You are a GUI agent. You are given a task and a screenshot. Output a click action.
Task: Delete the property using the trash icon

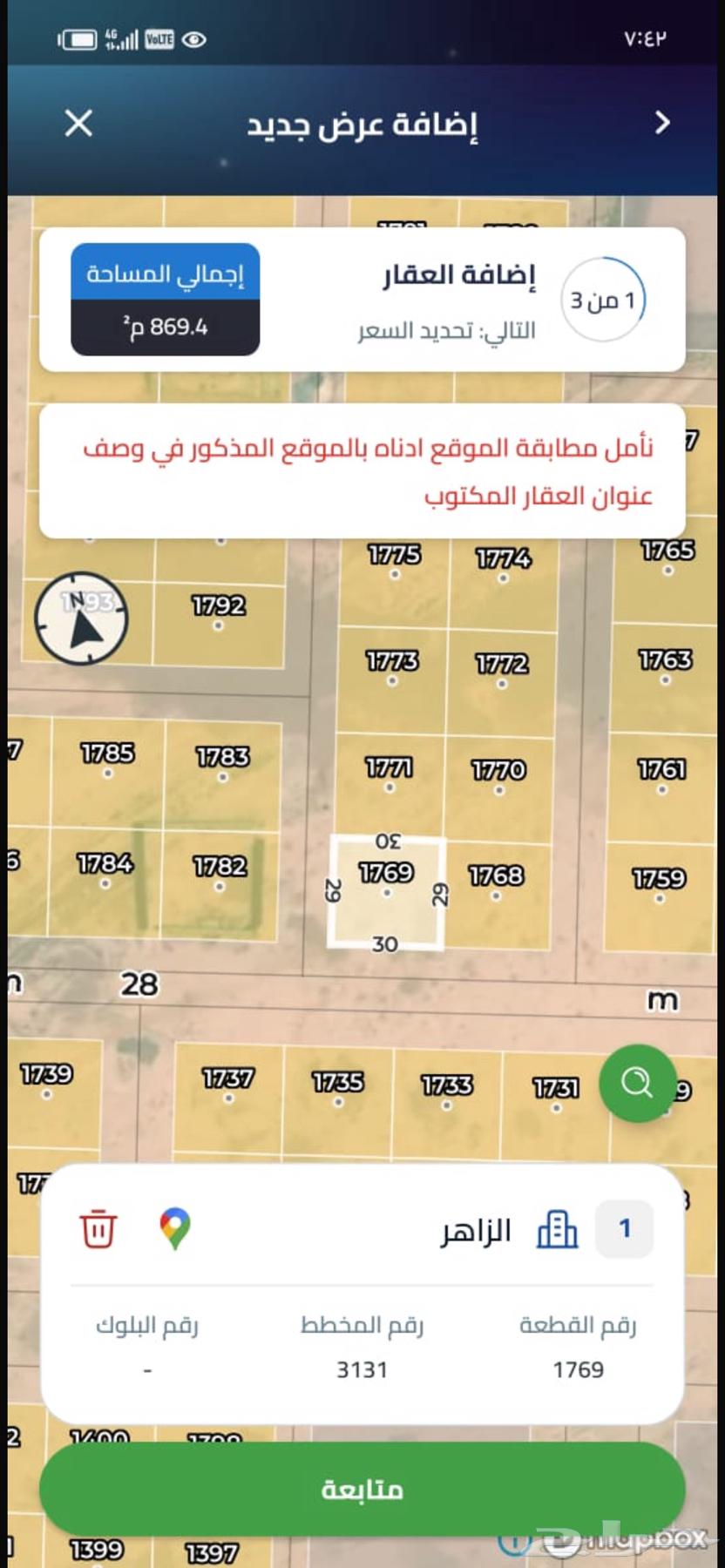(x=98, y=1227)
